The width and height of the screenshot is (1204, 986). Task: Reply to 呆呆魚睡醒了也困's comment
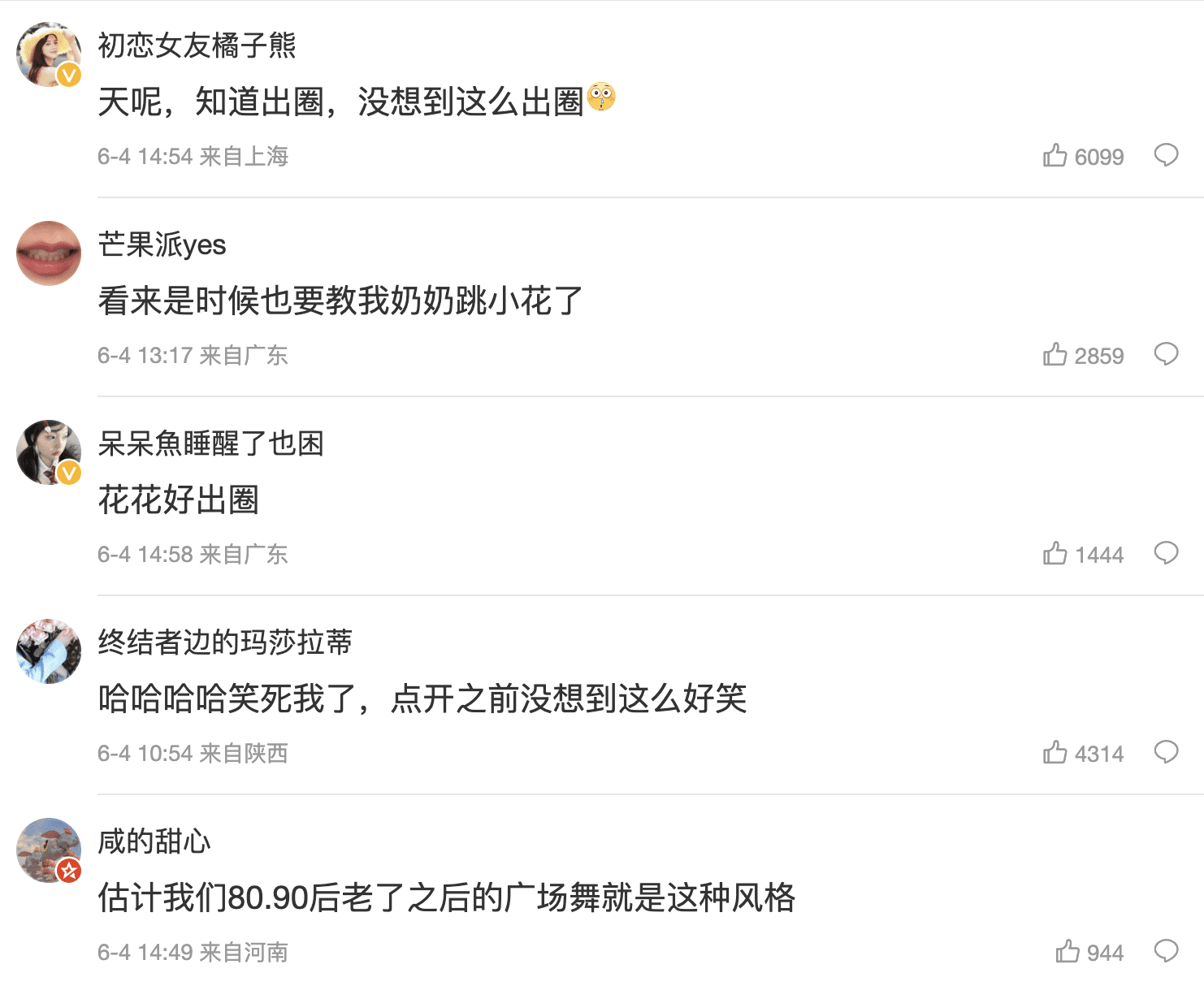pyautogui.click(x=1166, y=552)
